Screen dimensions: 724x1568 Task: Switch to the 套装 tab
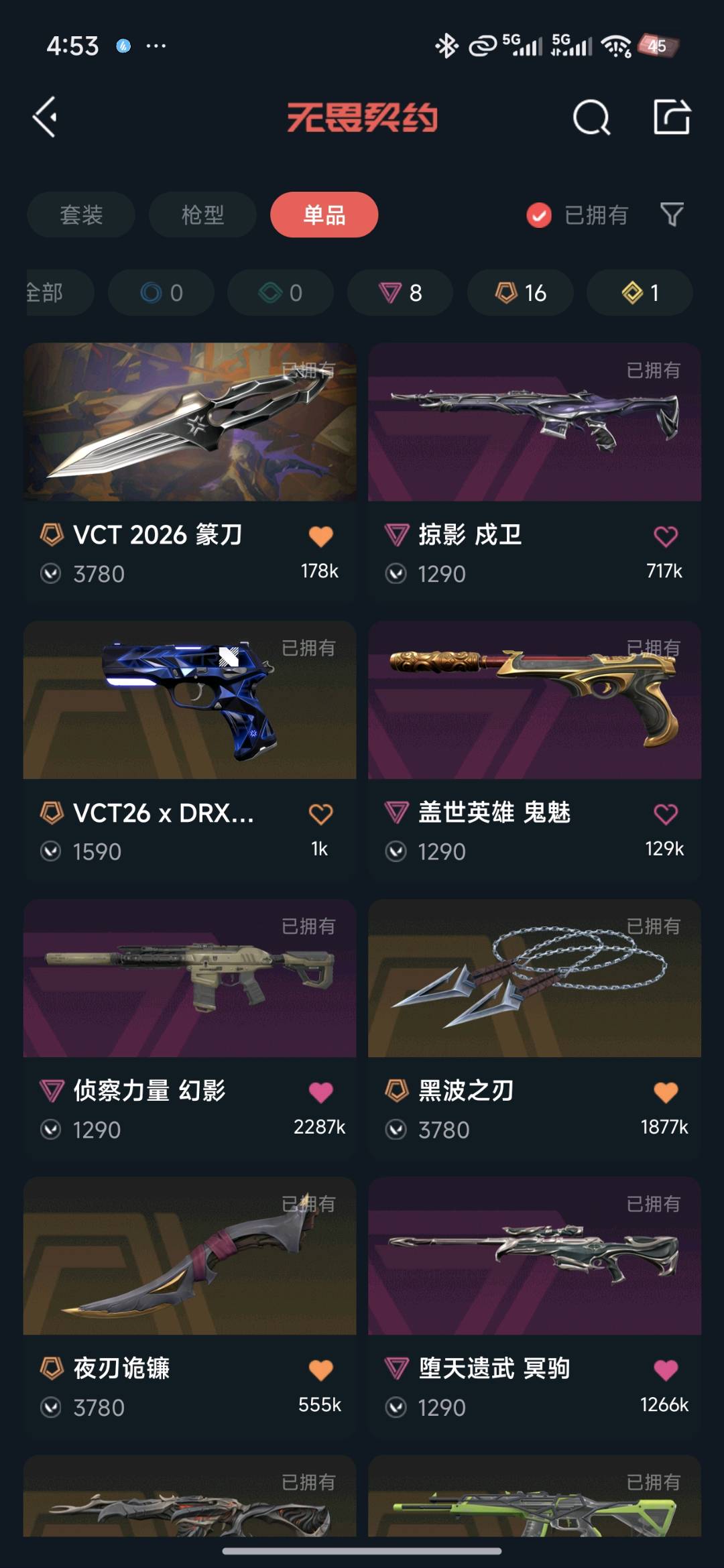(x=81, y=215)
